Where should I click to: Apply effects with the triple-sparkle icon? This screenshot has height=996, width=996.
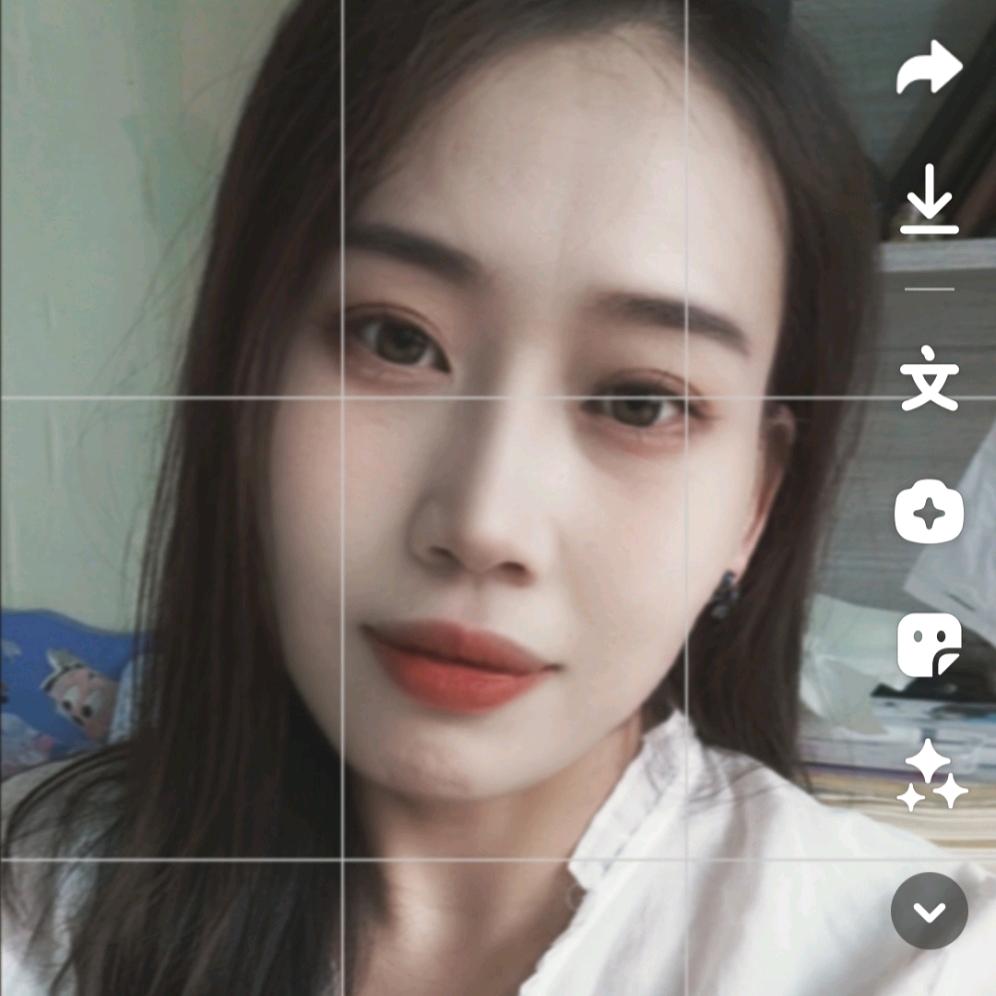click(x=931, y=776)
